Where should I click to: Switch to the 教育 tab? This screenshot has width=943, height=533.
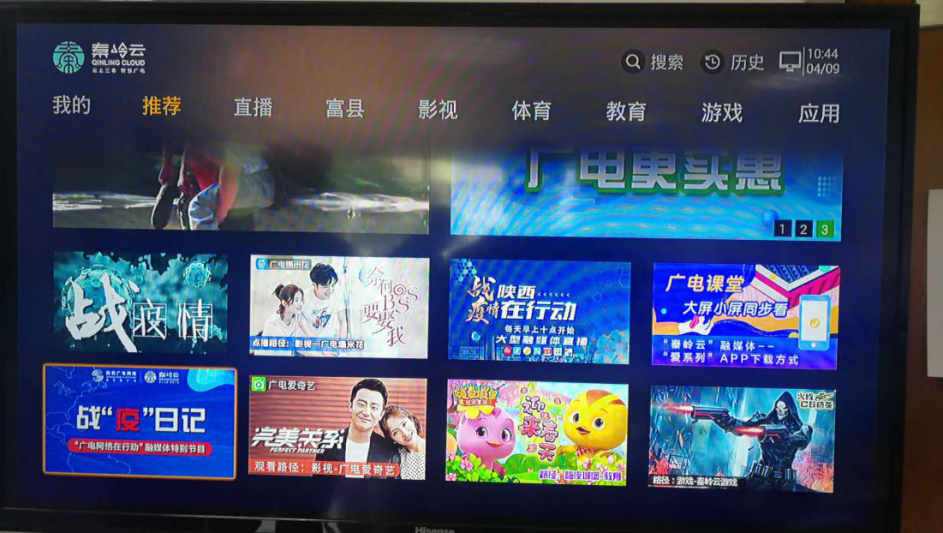(x=626, y=112)
